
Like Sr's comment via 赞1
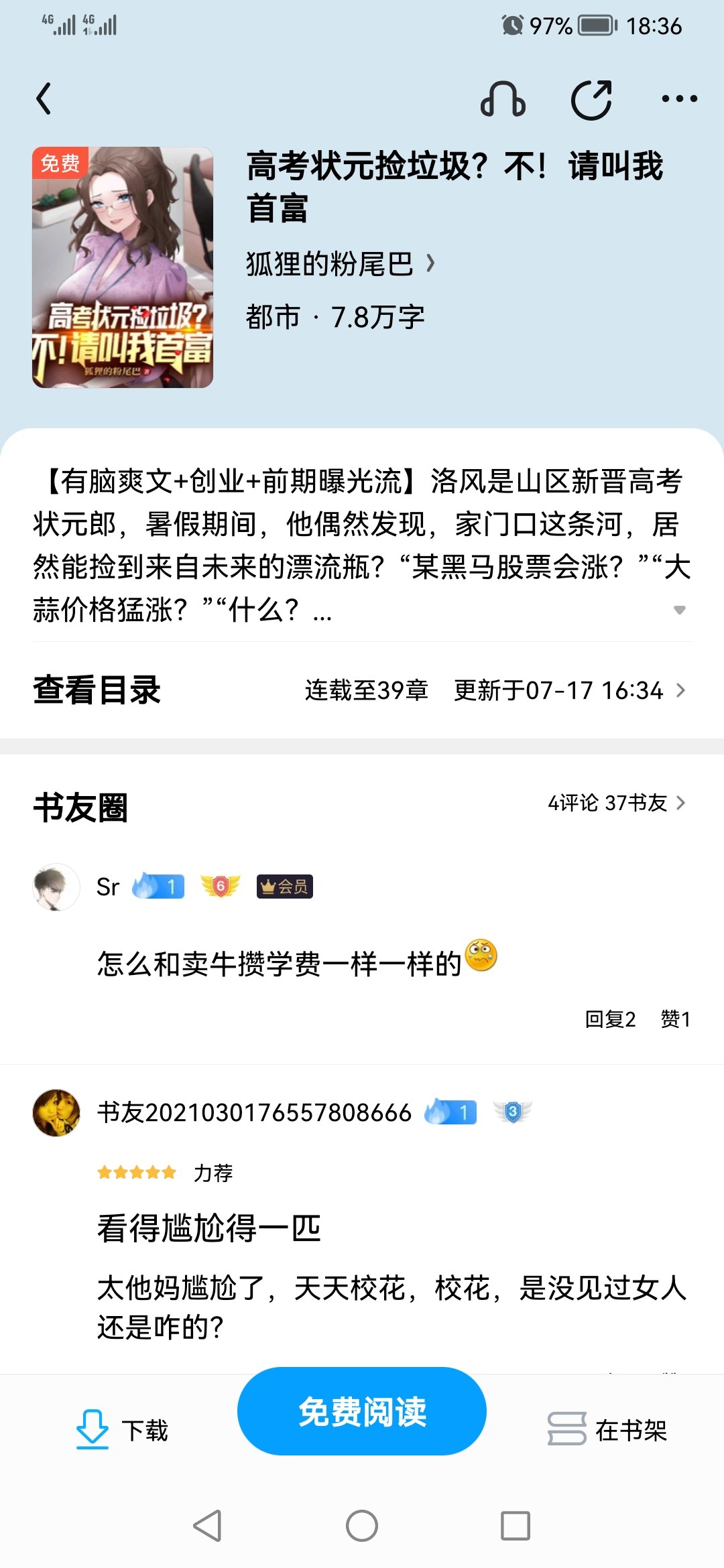(675, 1019)
